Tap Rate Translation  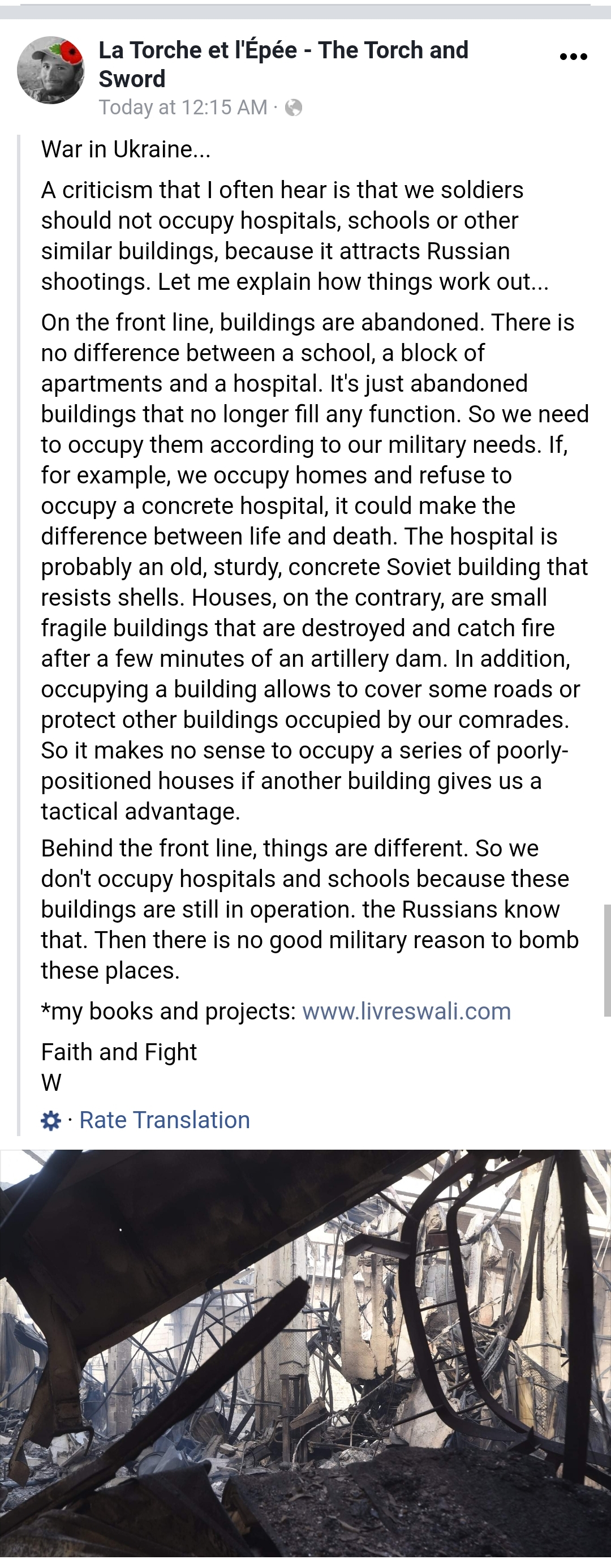pos(164,1120)
